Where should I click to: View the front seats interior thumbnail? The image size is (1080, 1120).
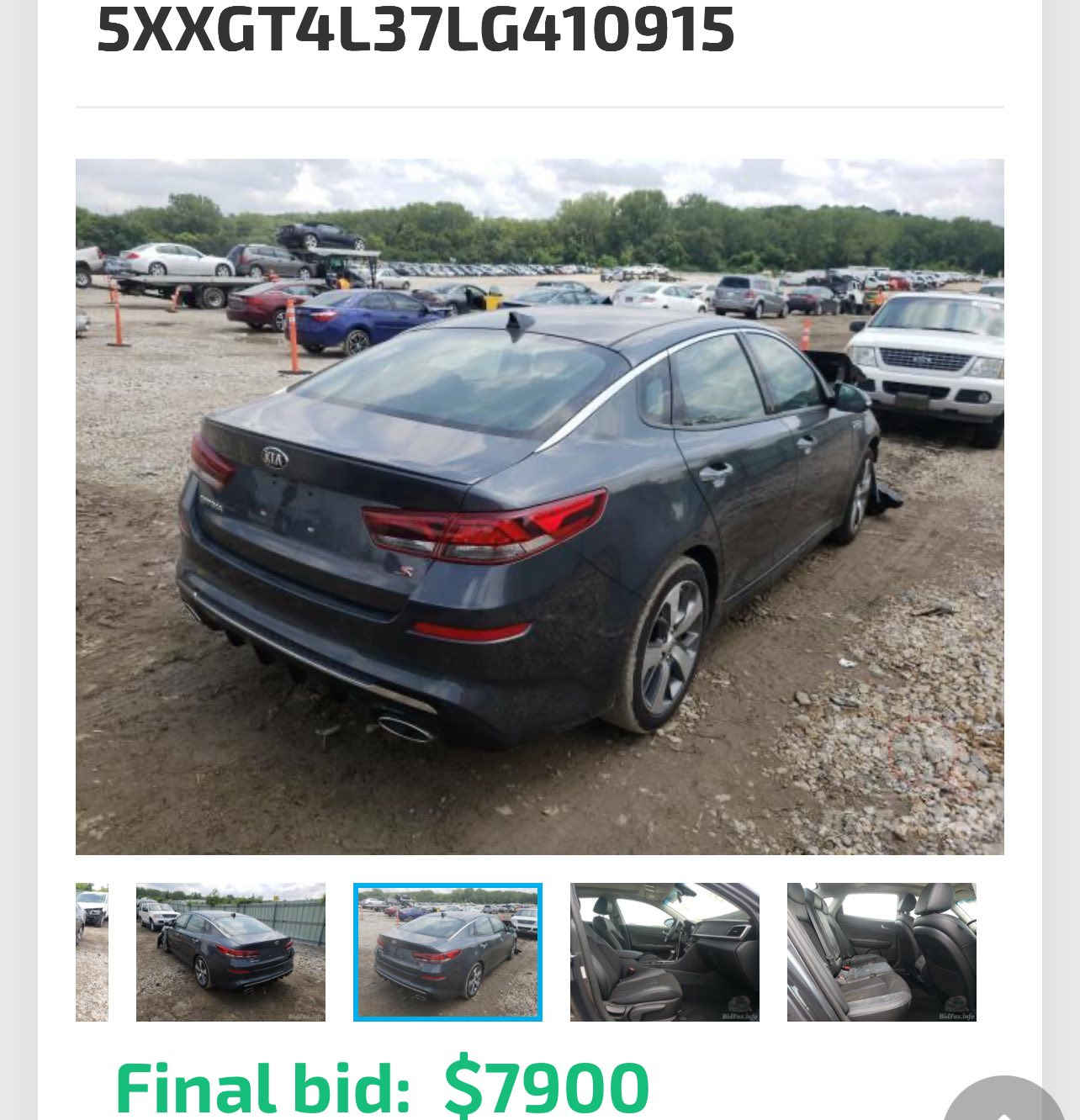pos(664,952)
